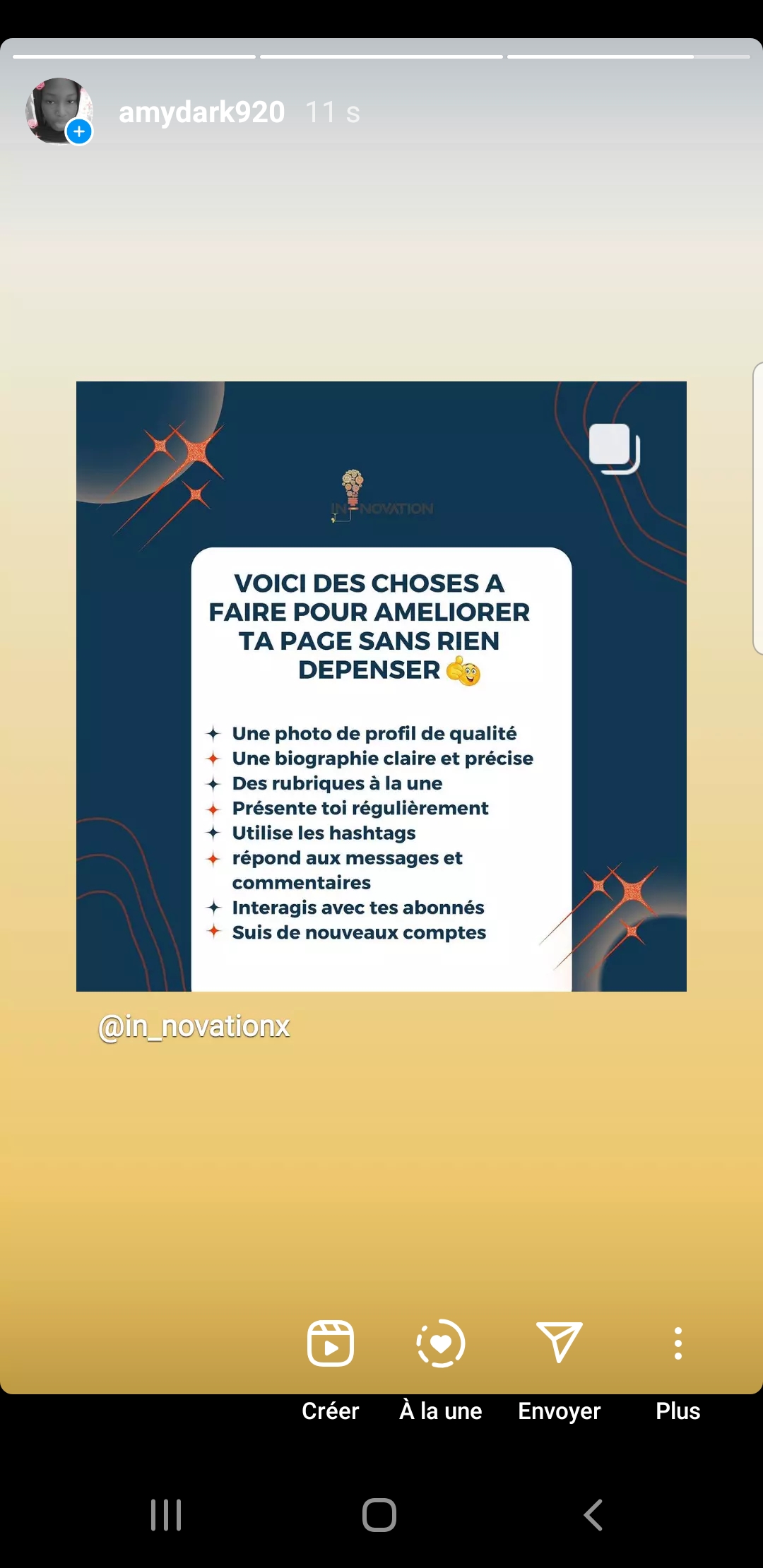Open the @in_novationx mention

tap(194, 1026)
